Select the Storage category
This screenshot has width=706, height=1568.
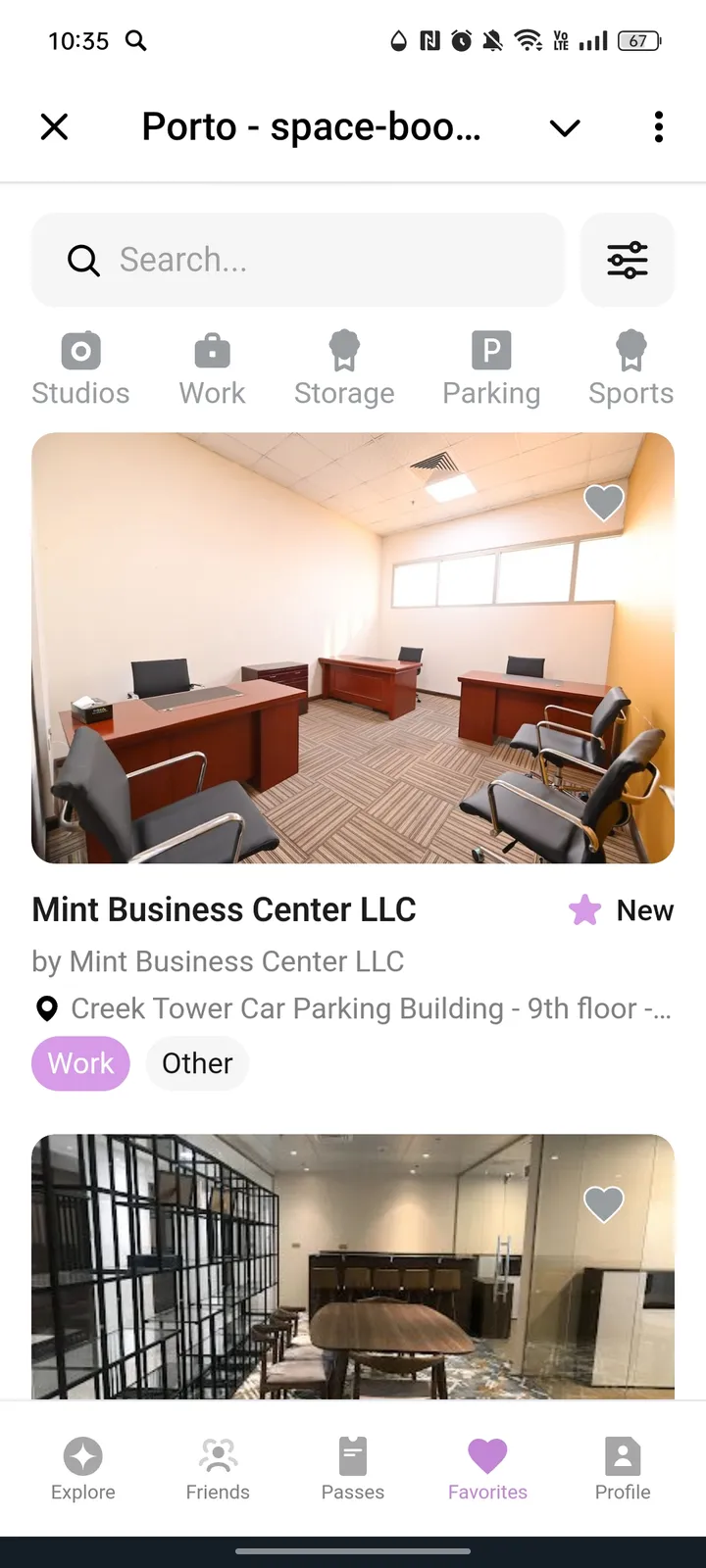[344, 369]
